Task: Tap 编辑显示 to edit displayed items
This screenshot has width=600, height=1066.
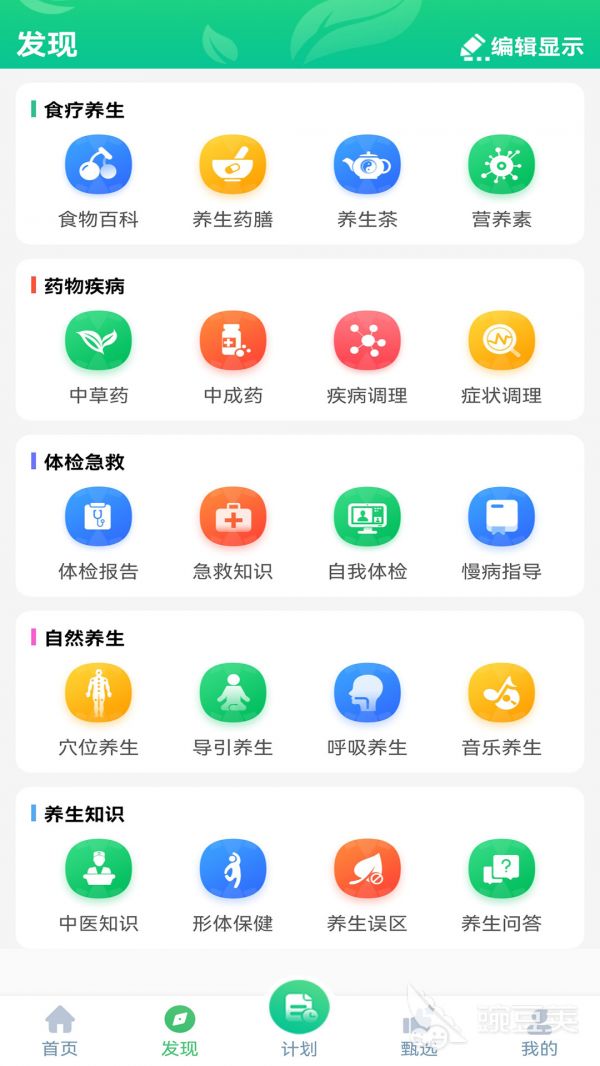Action: click(x=522, y=46)
